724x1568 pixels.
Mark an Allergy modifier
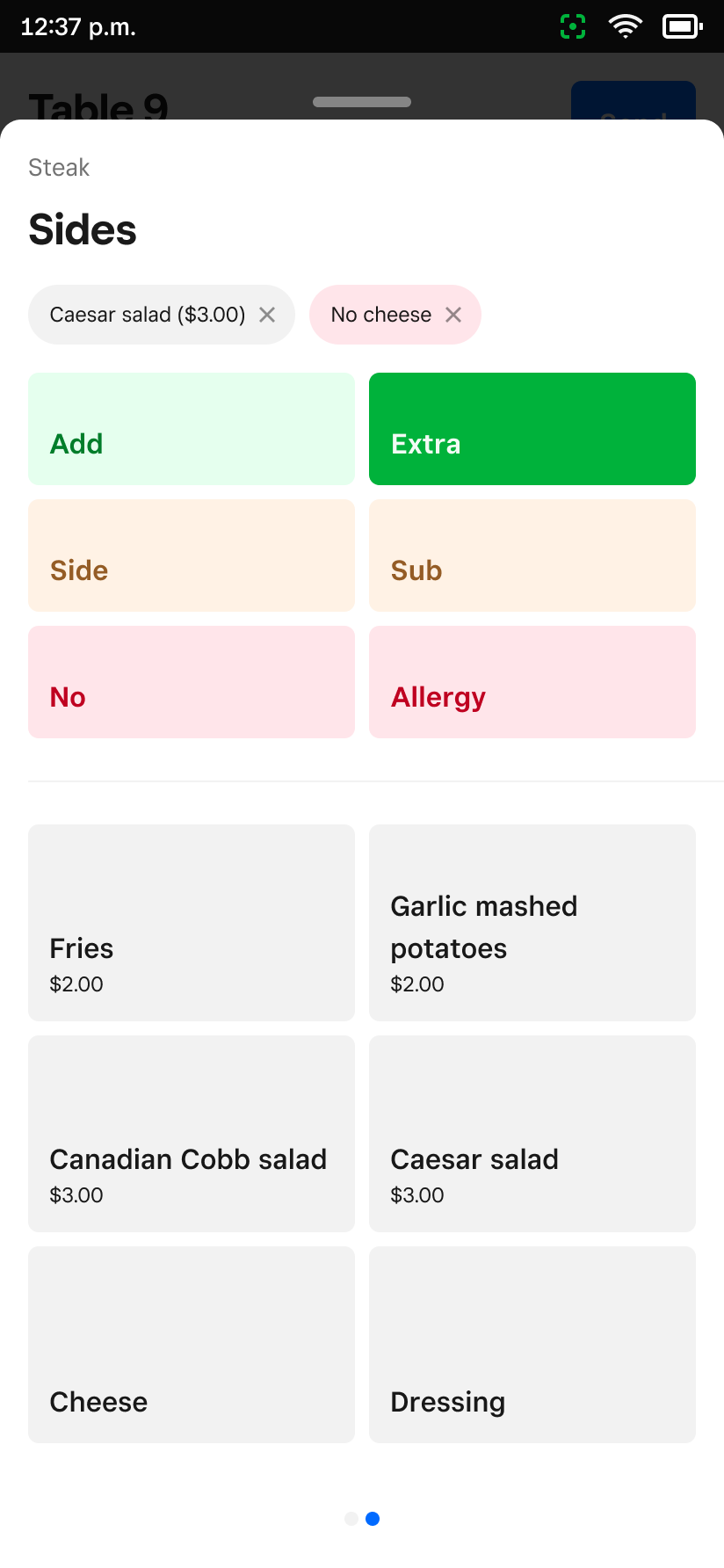coord(532,682)
